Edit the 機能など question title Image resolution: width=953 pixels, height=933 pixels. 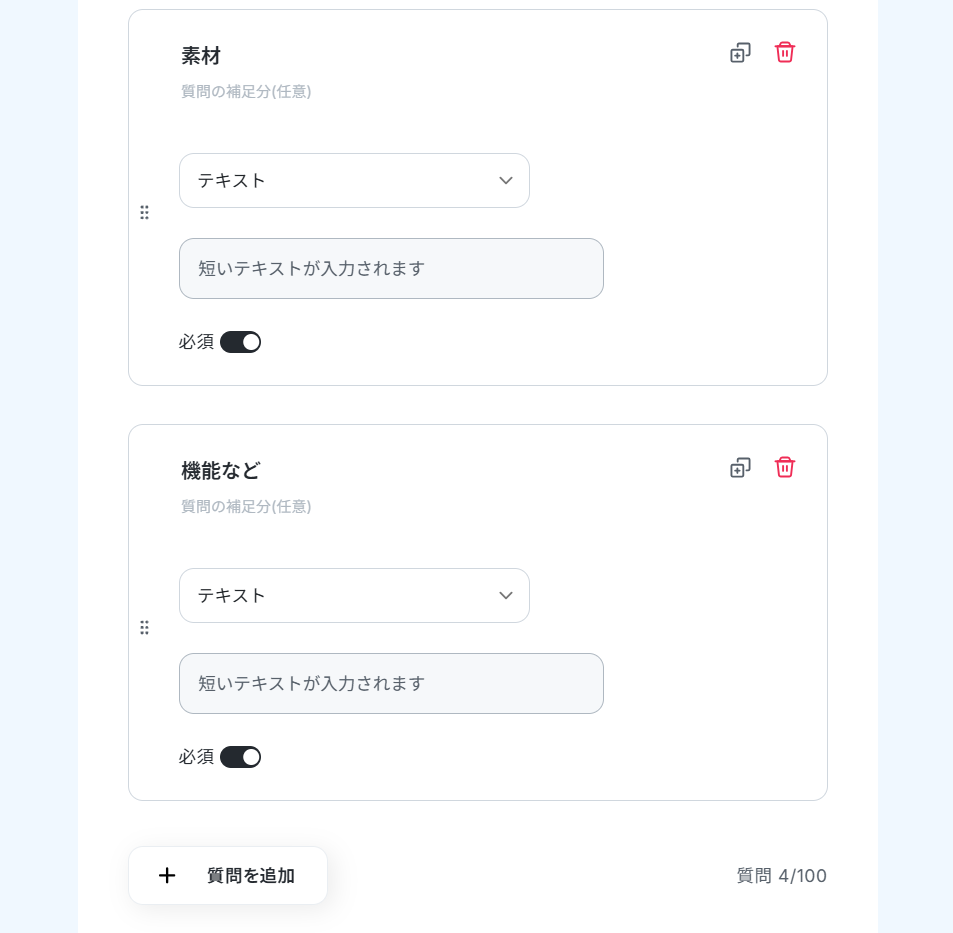tap(221, 471)
